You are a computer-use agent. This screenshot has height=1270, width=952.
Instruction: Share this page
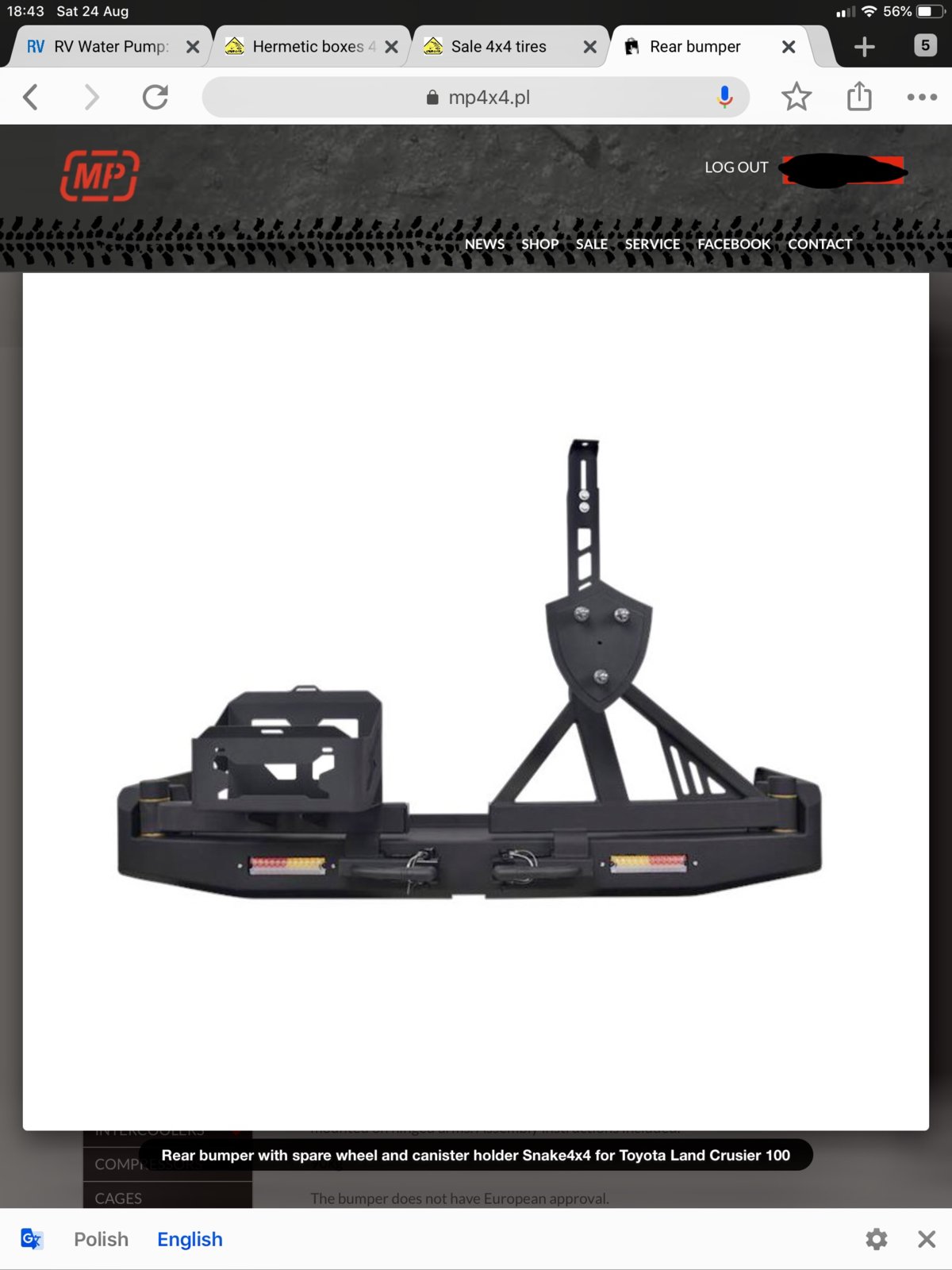(x=858, y=97)
